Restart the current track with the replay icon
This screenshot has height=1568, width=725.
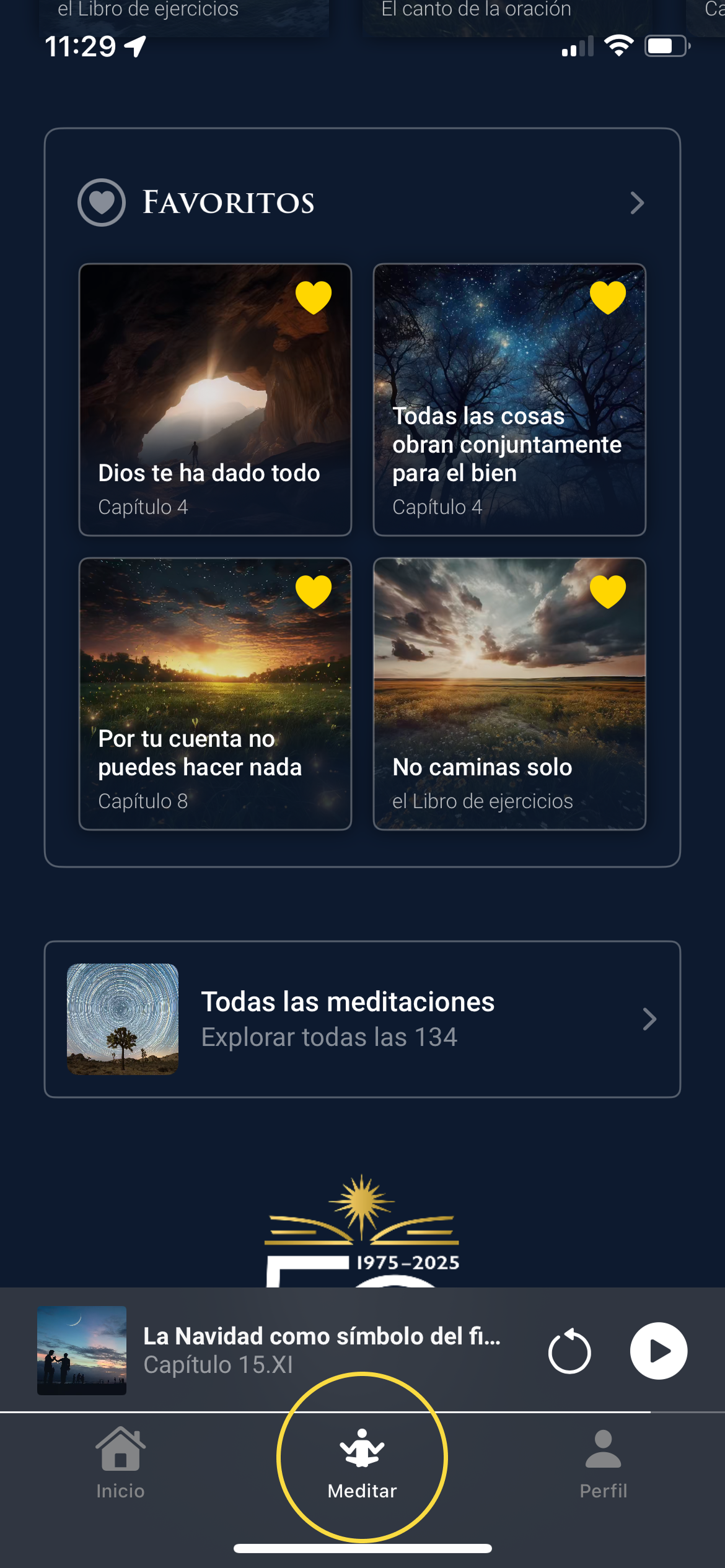(569, 1352)
